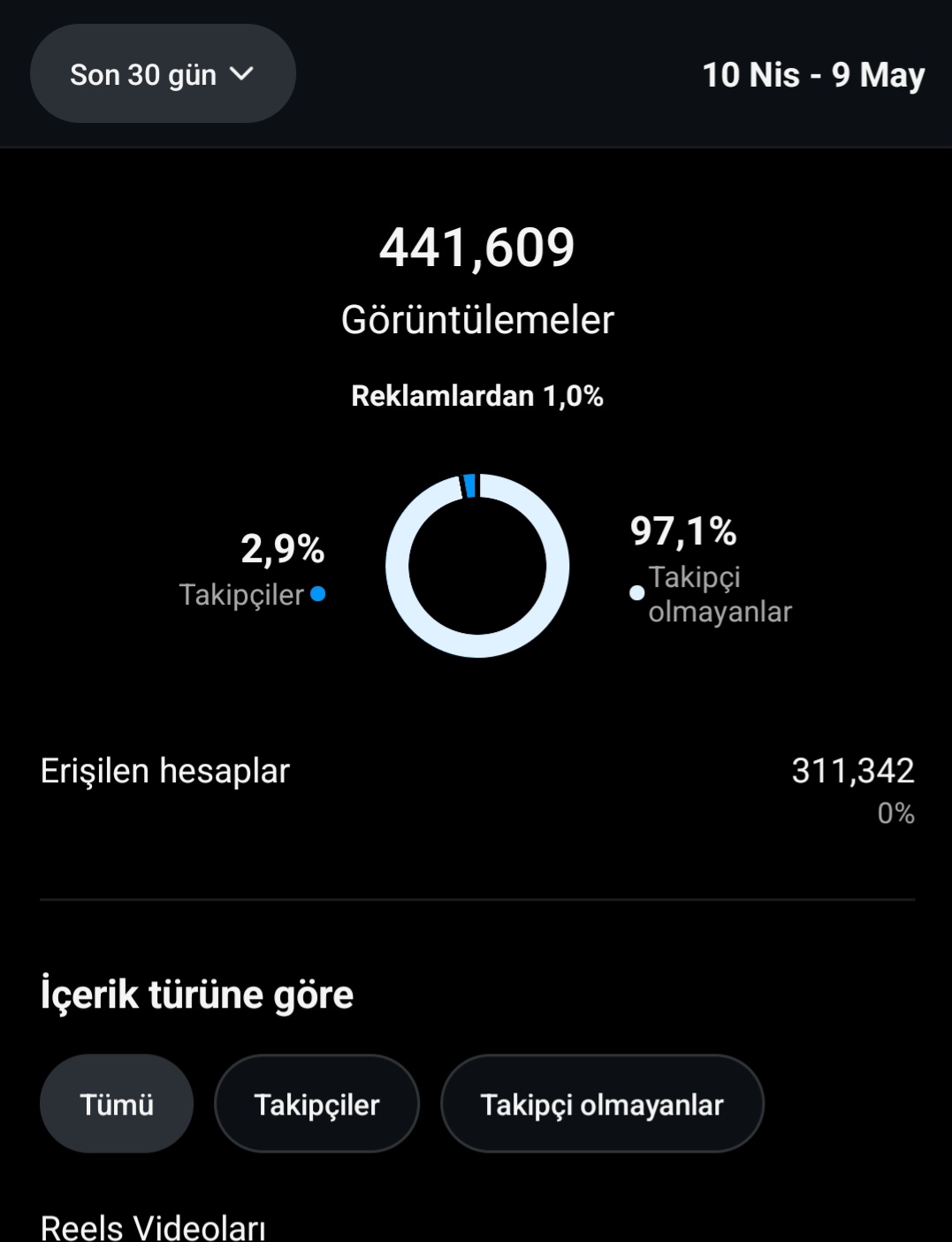952x1242 pixels.
Task: Open the Son 30 gün date range dropdown
Action: coord(163,74)
